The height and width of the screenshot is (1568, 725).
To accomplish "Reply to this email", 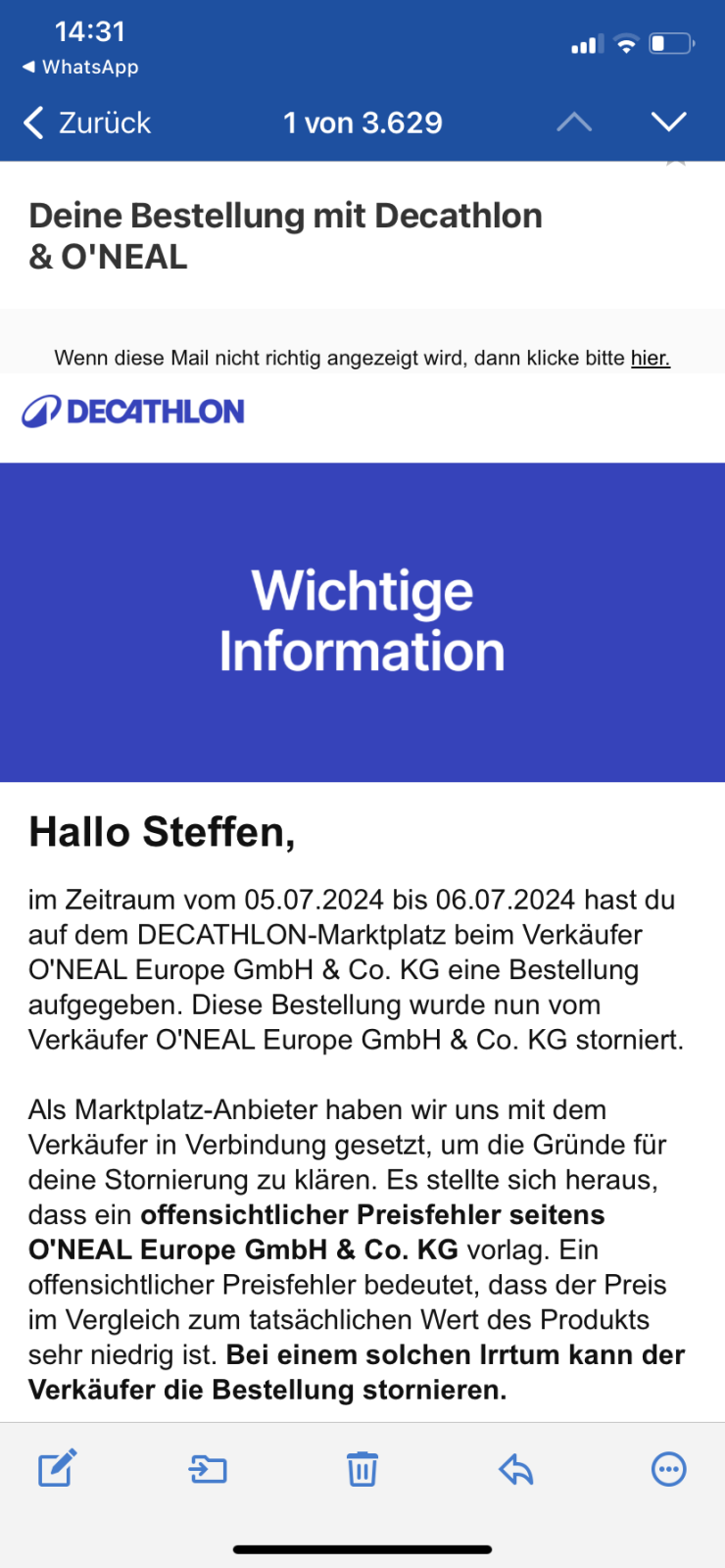I will (x=515, y=1468).
